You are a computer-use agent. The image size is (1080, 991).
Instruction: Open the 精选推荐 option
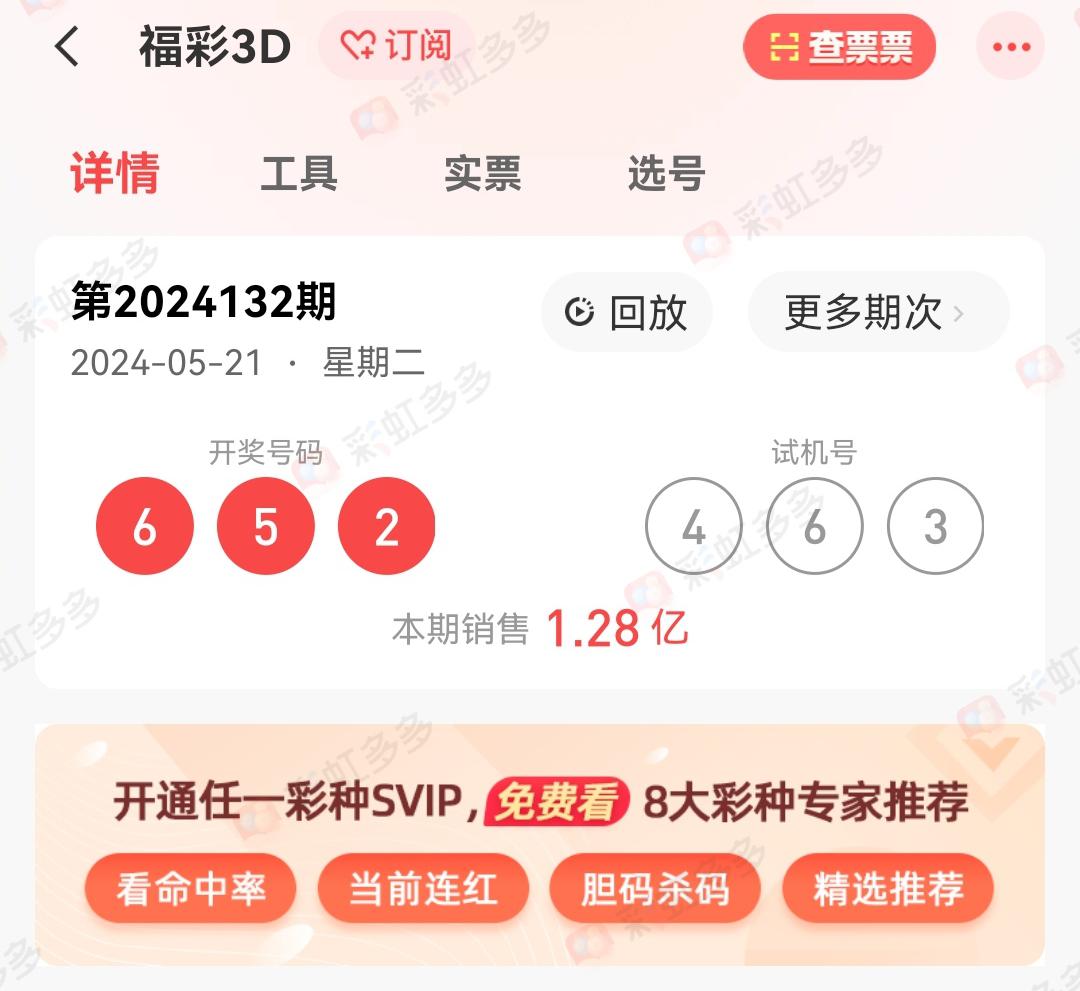click(888, 888)
